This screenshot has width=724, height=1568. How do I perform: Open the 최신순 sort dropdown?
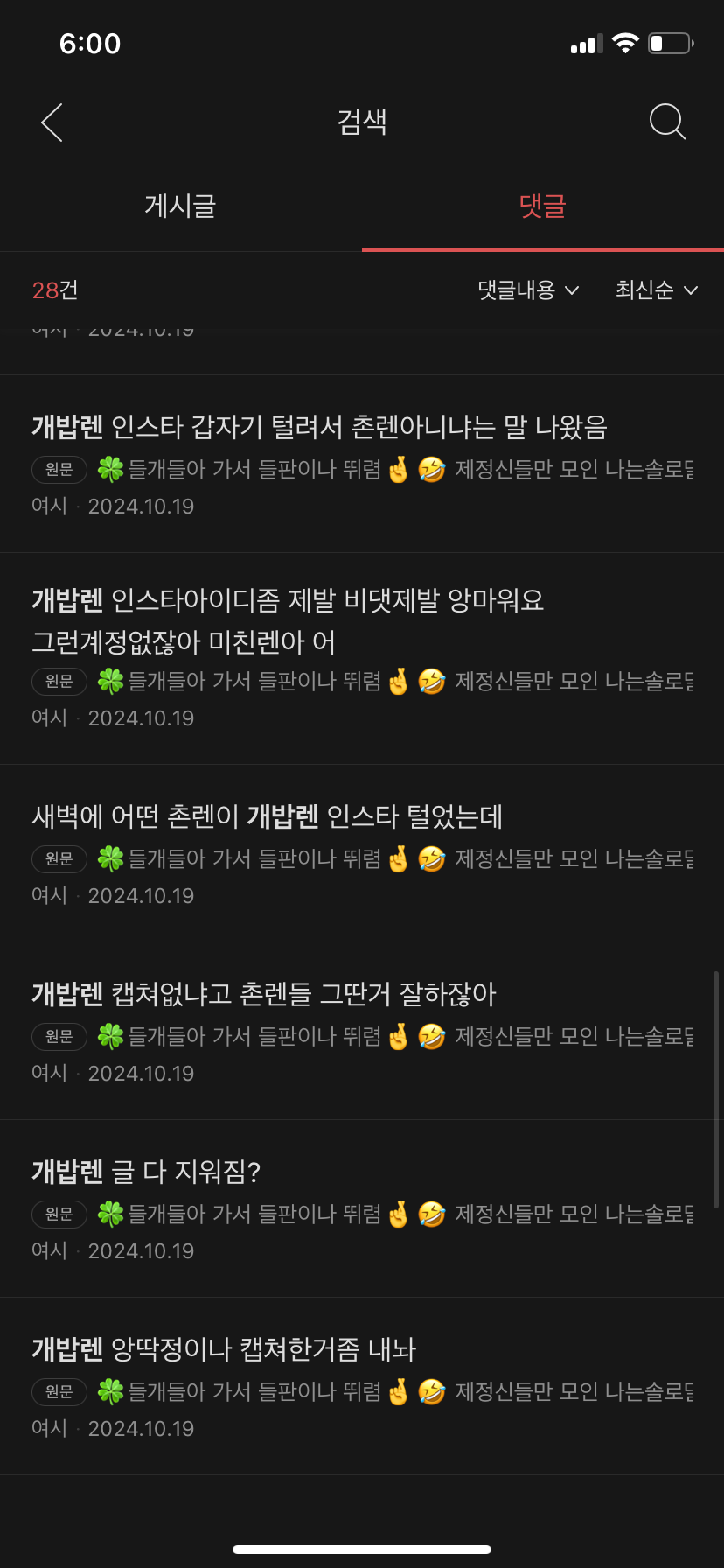656,290
